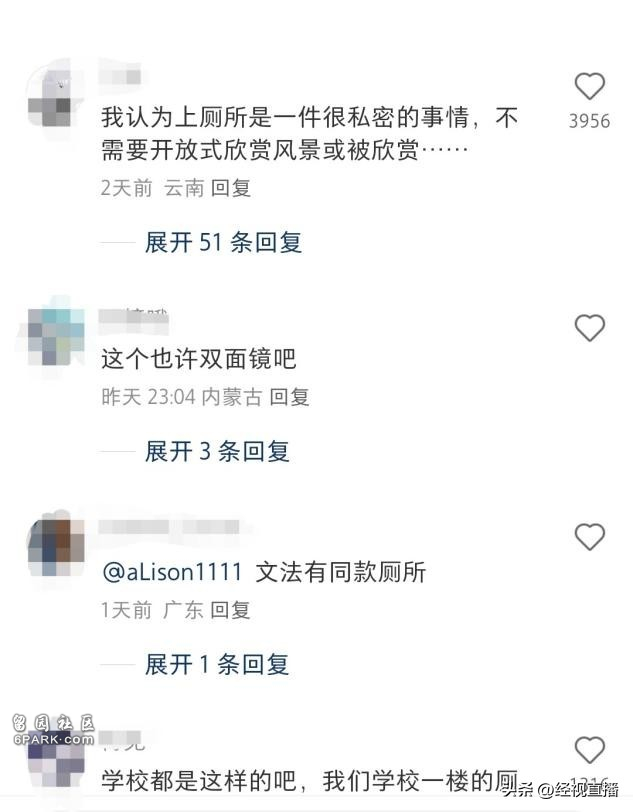
Task: Reply to the comment from 云南
Action: coord(231,187)
